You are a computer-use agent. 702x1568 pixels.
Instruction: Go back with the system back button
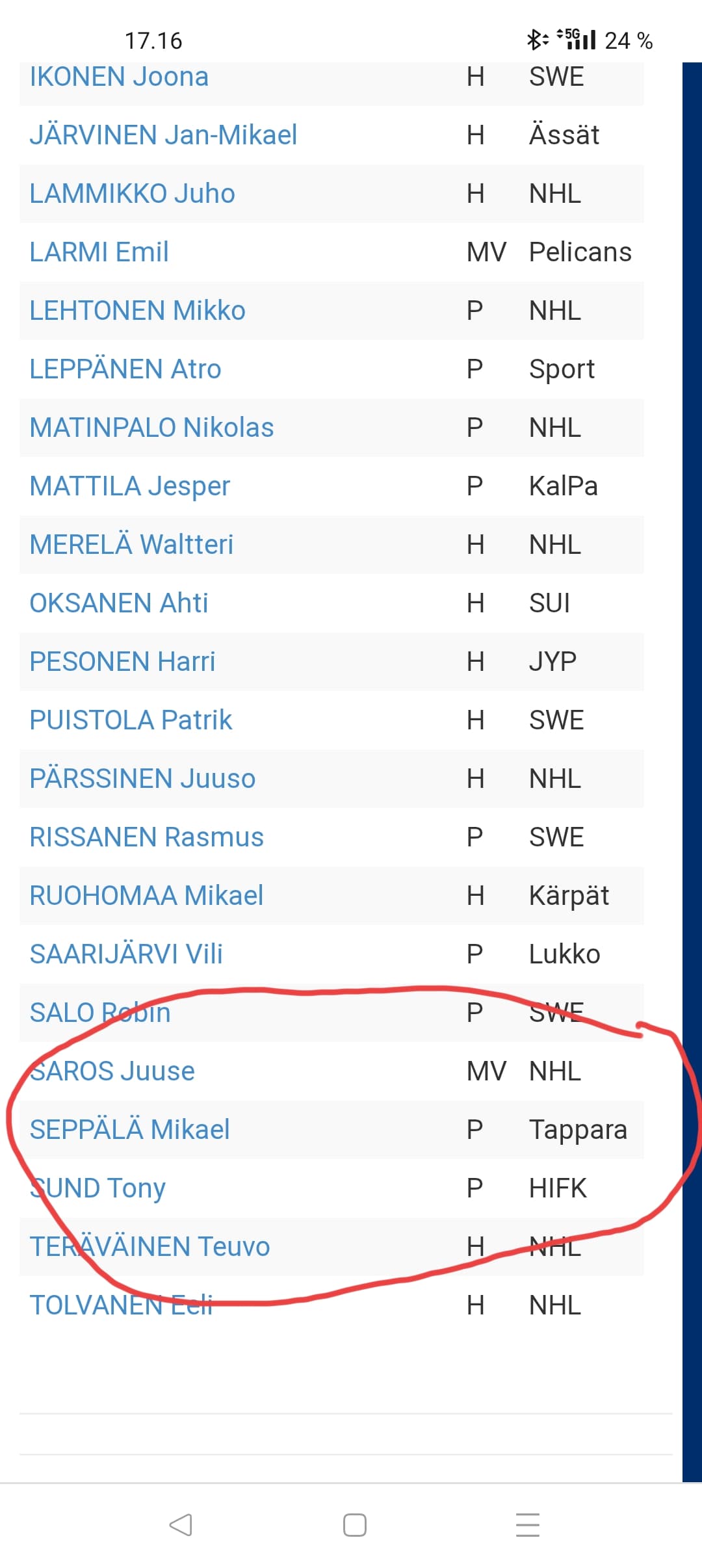(181, 1524)
